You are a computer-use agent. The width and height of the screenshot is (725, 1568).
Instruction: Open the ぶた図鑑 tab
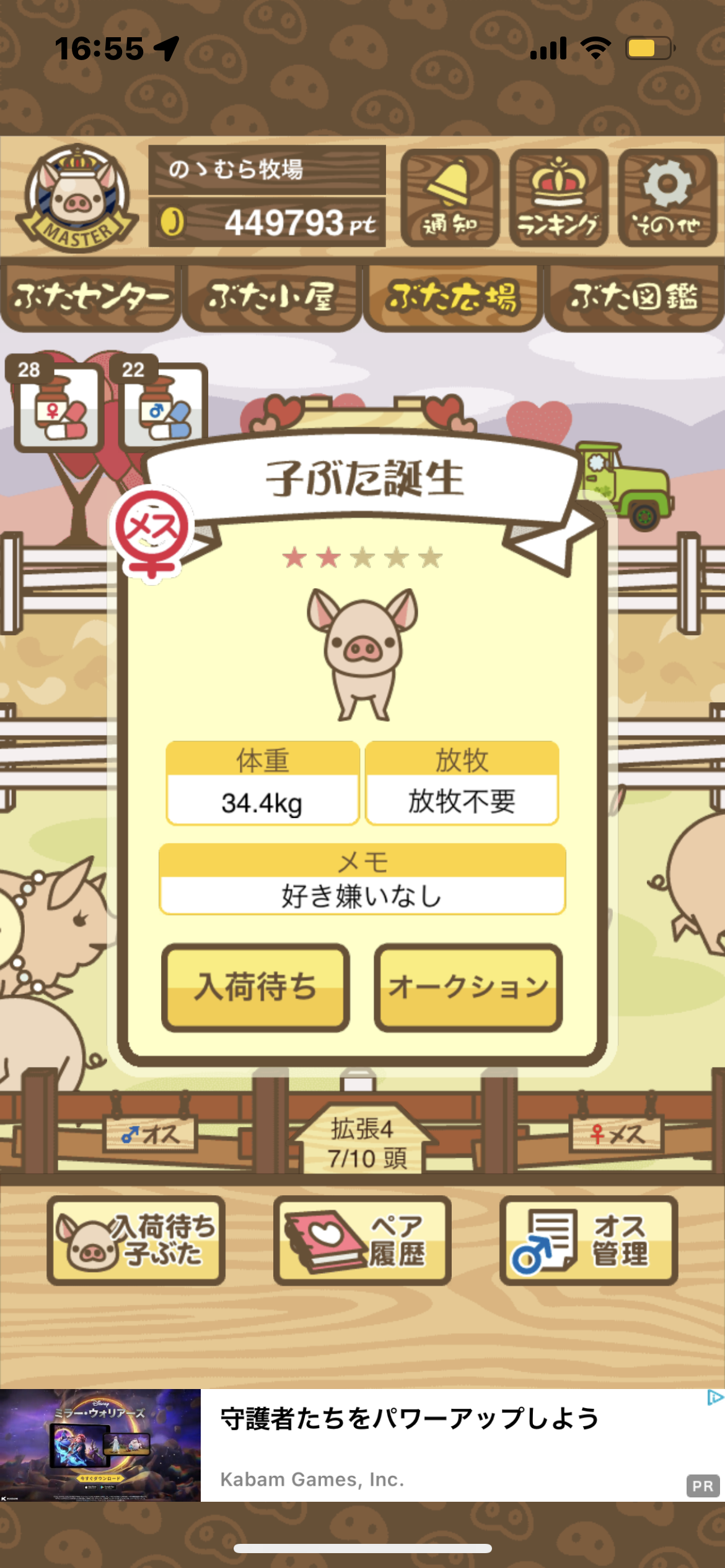tap(634, 298)
